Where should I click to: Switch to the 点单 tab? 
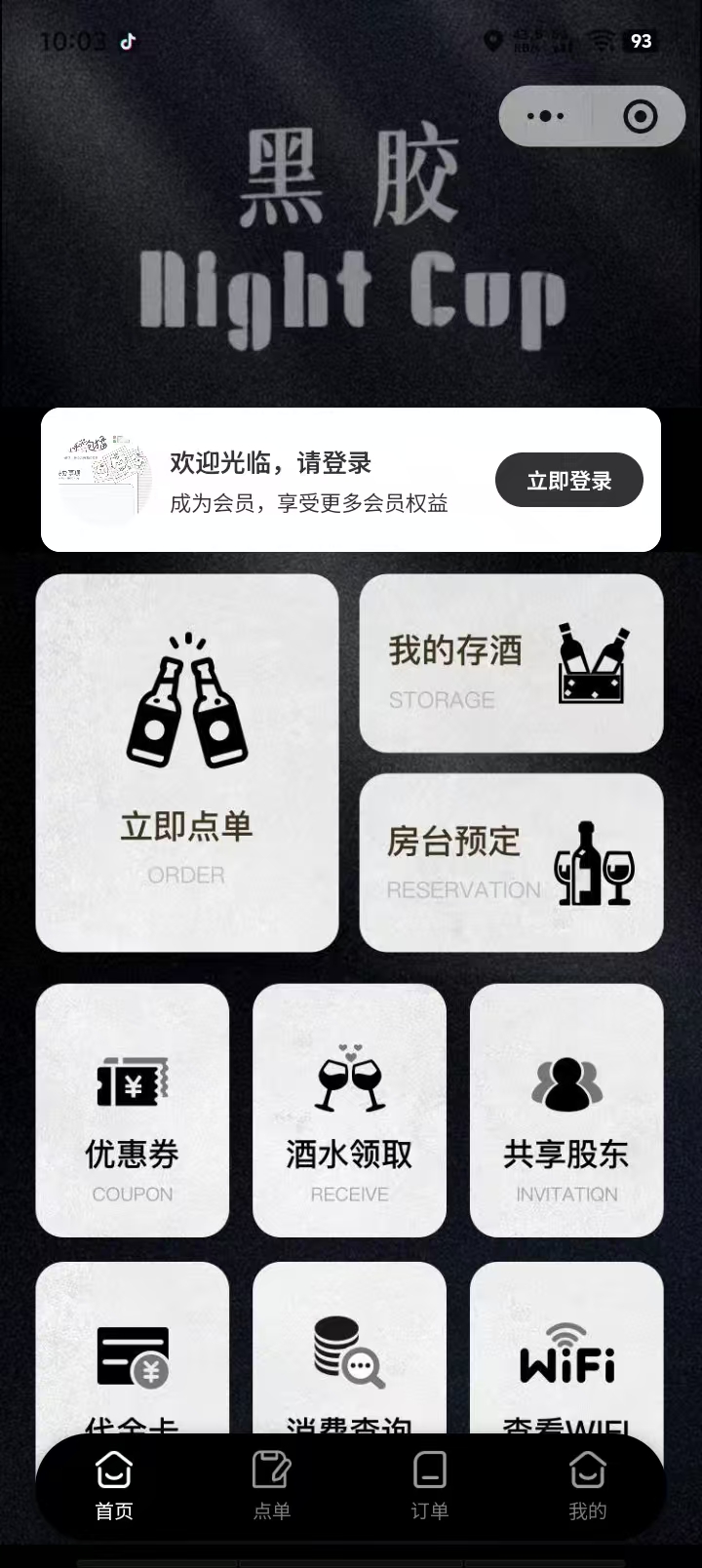272,1485
